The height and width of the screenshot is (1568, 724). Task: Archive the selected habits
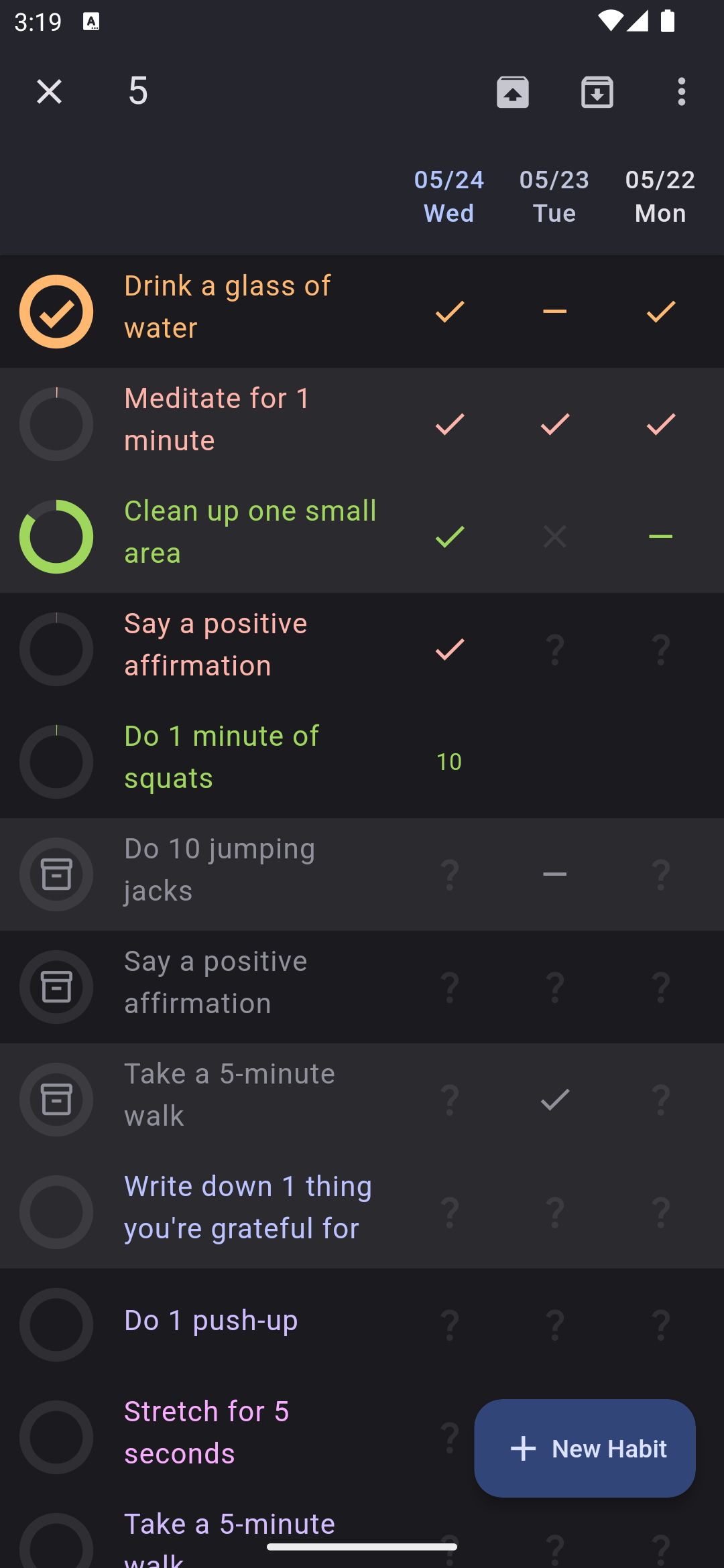coord(597,91)
